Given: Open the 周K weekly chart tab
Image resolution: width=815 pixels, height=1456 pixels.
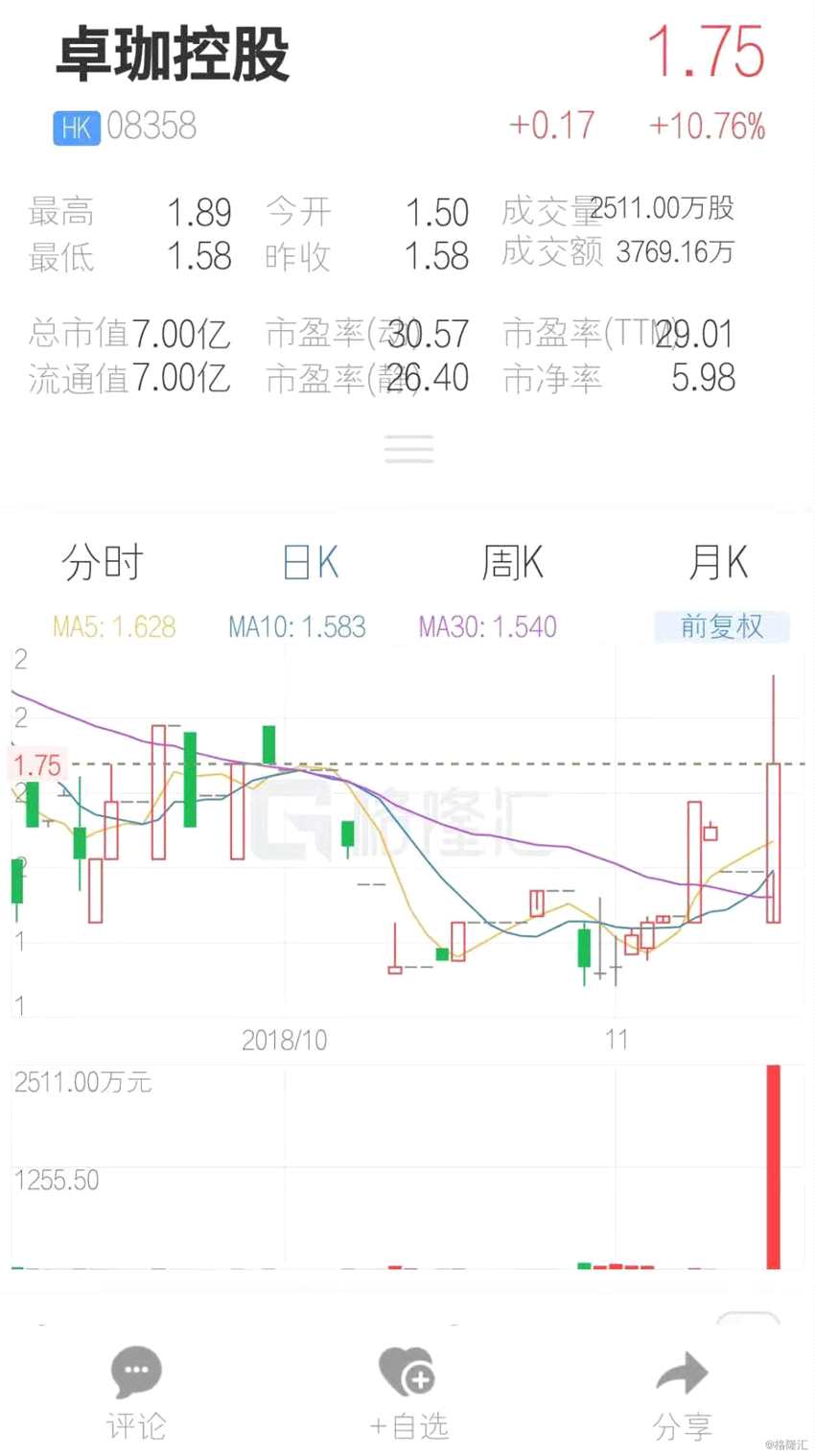Looking at the screenshot, I should (x=512, y=562).
